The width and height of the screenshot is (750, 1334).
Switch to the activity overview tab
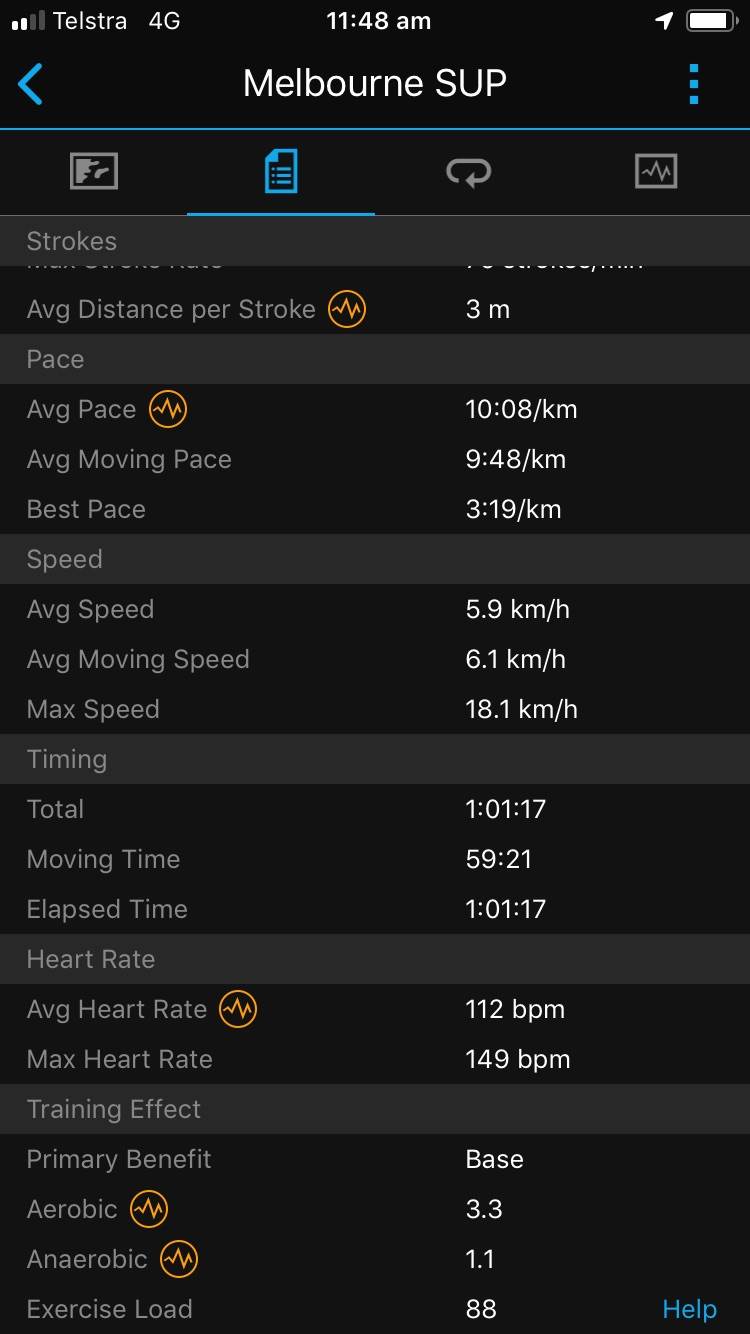point(94,172)
